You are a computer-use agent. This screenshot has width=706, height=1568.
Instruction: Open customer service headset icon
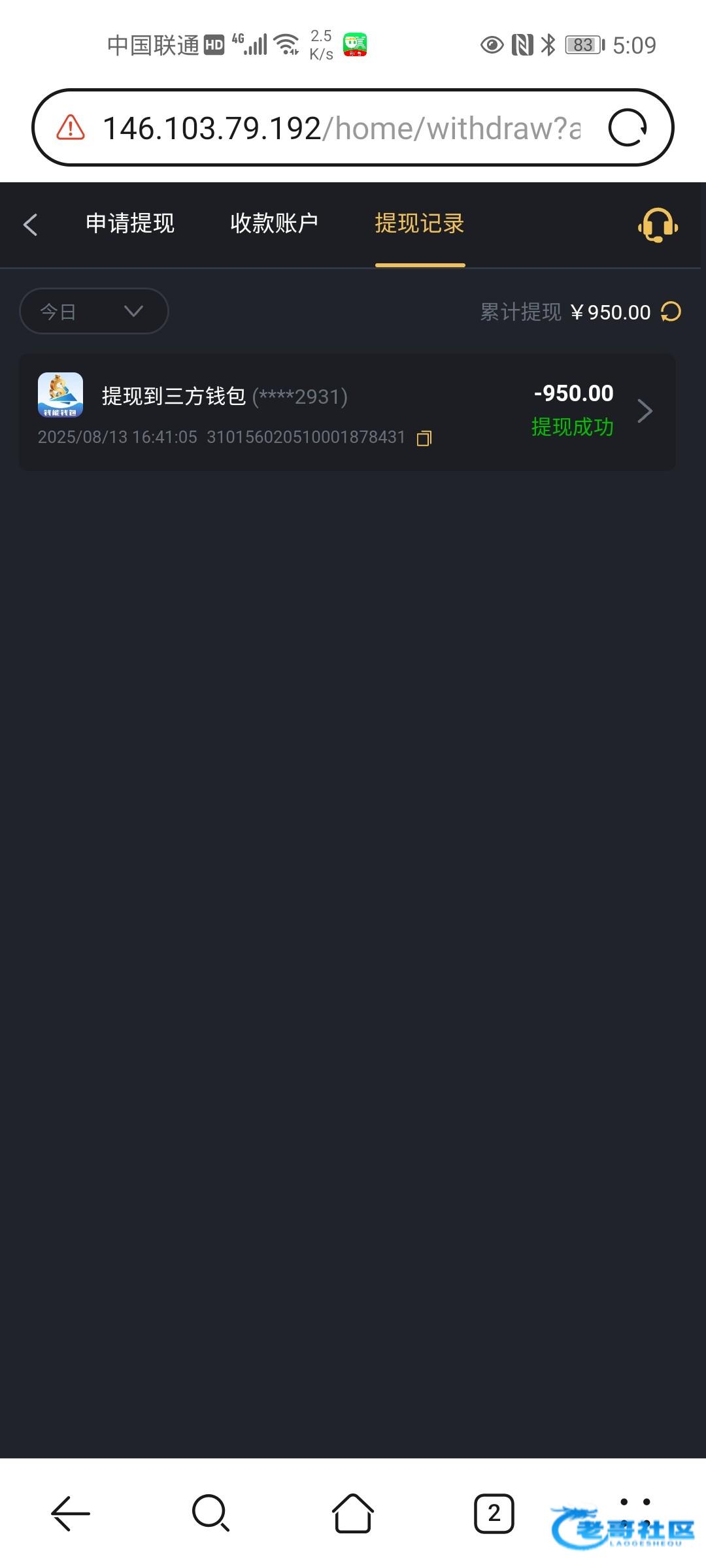(x=658, y=225)
